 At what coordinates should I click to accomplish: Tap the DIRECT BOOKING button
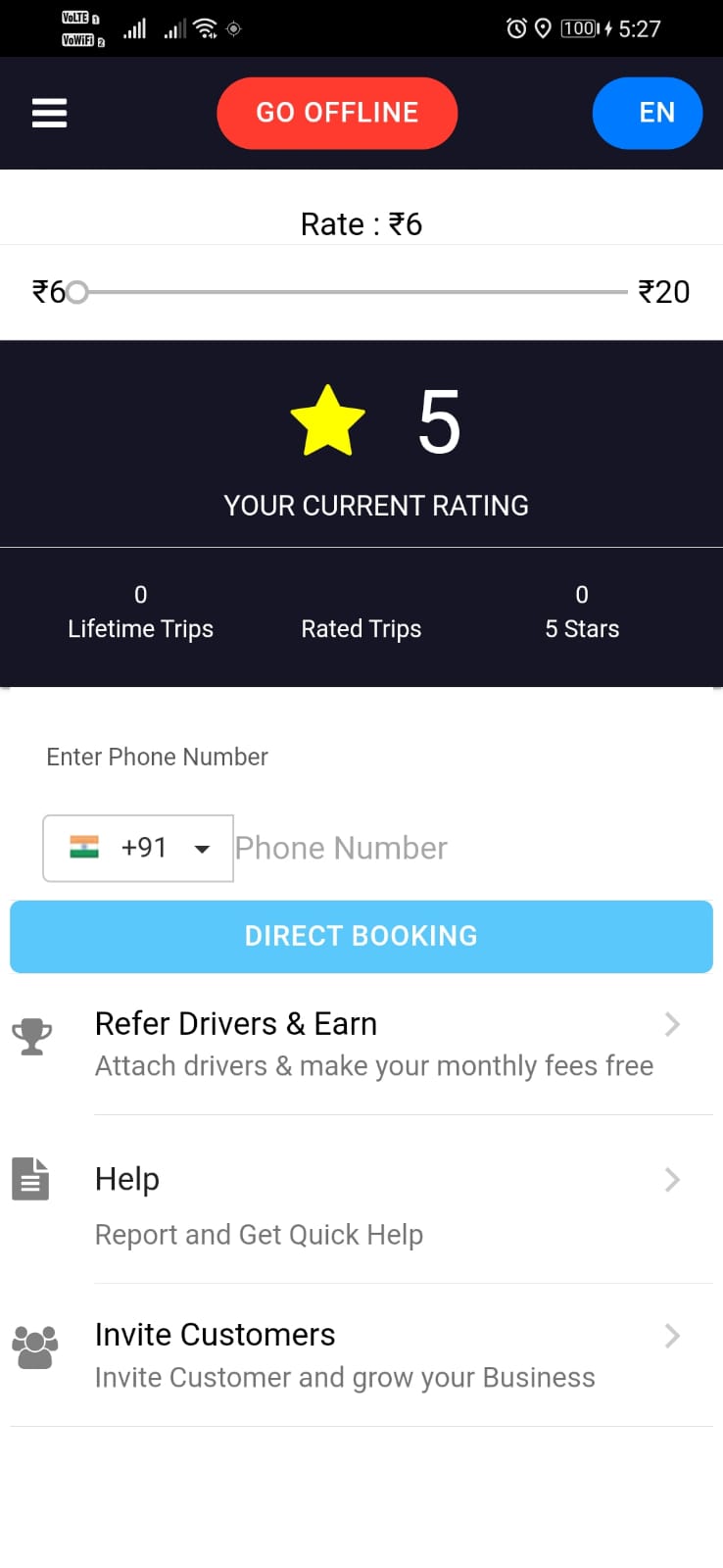click(361, 937)
